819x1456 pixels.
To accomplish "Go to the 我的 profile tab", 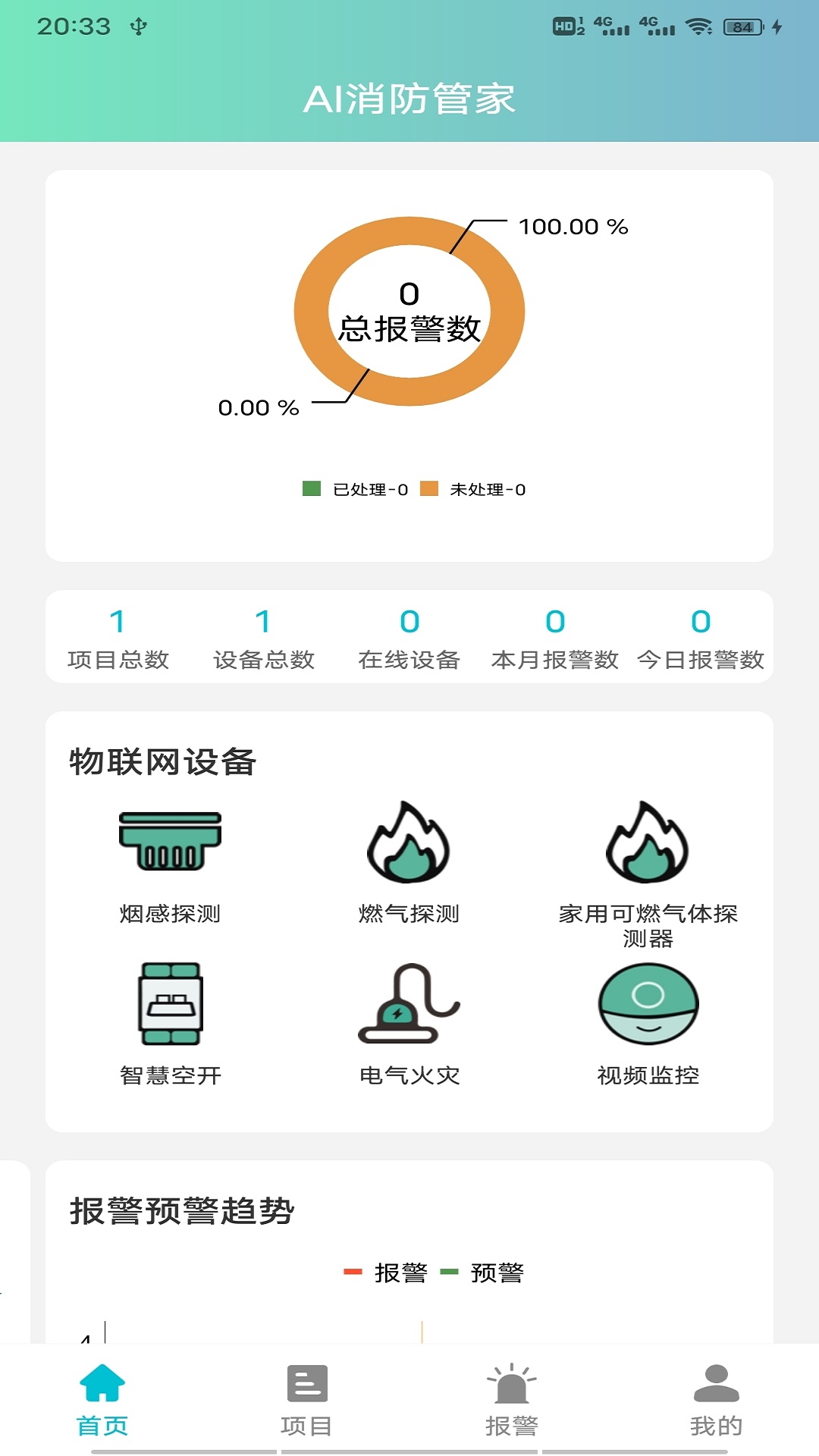I will [x=716, y=1401].
